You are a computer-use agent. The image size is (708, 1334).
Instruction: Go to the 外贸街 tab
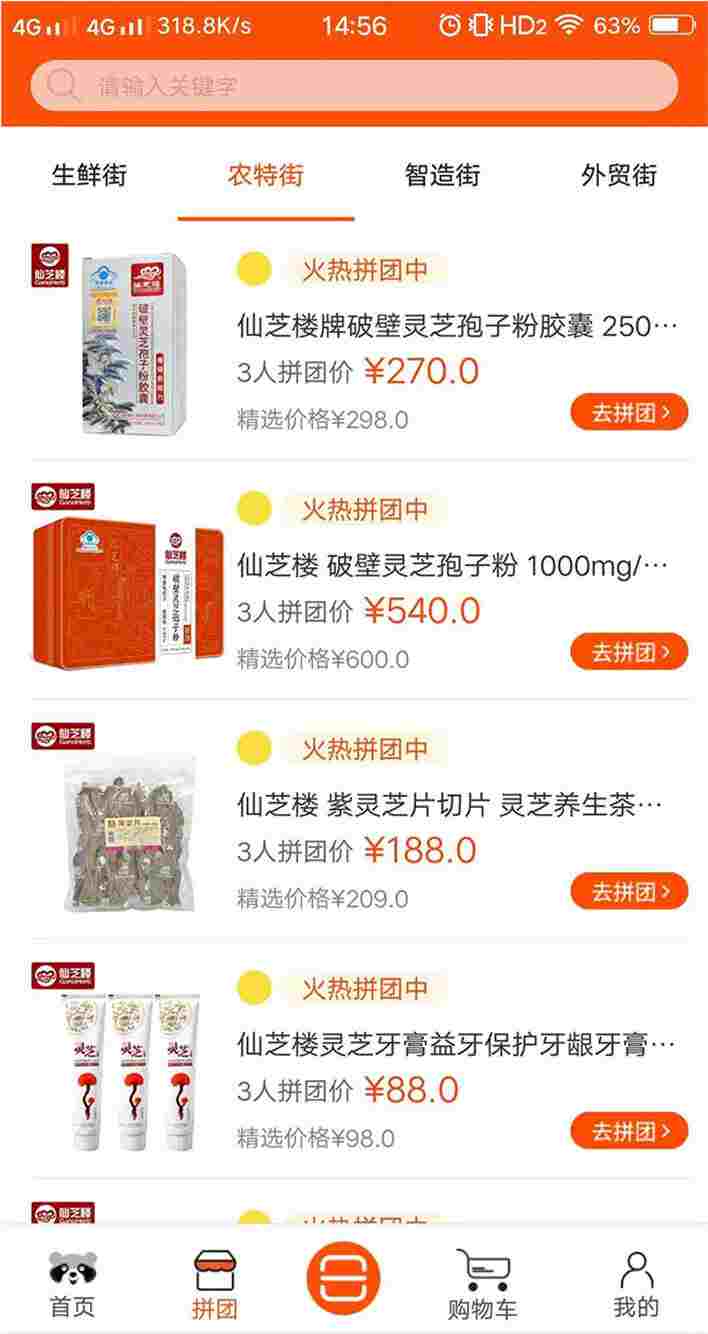click(x=619, y=176)
